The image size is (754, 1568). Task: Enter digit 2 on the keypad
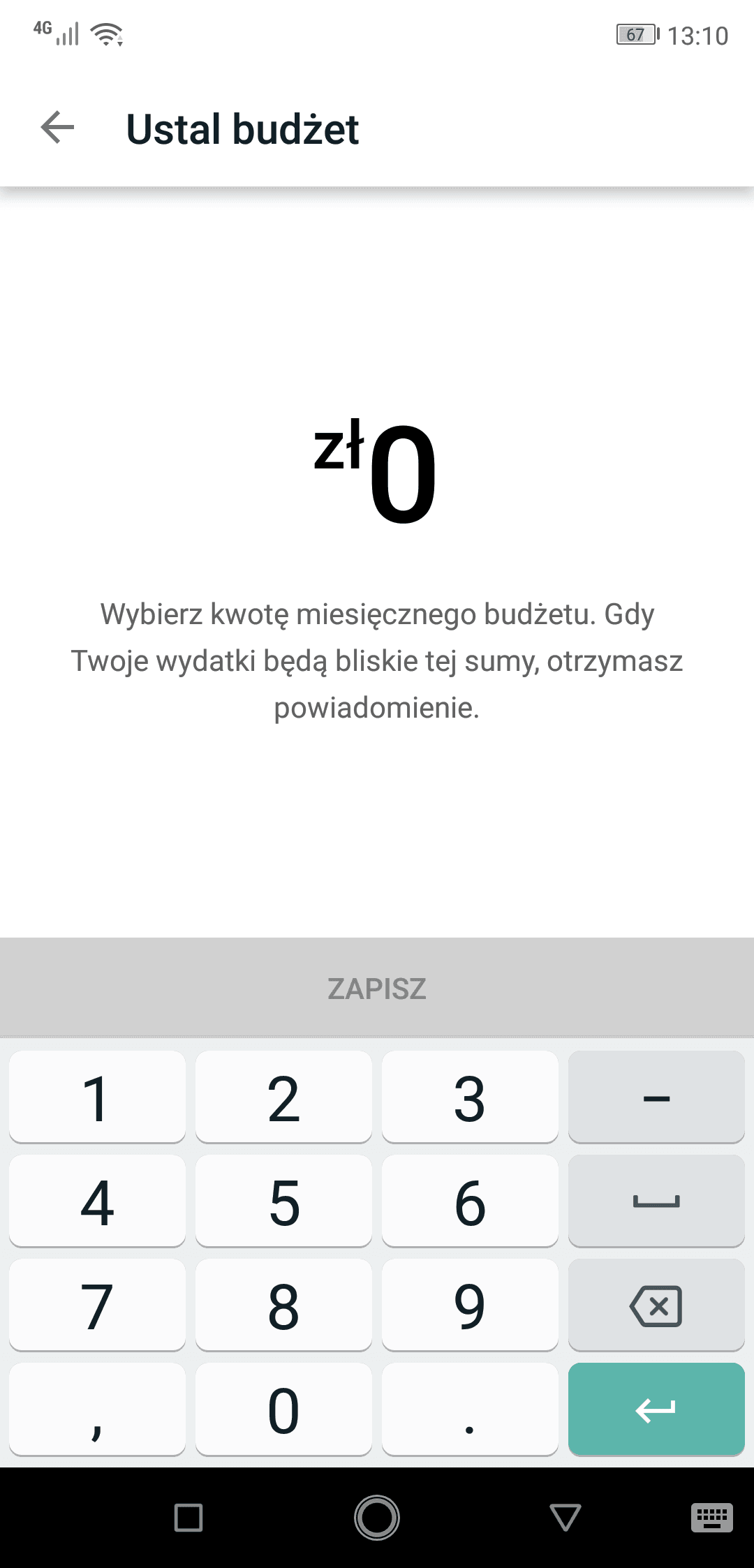(x=283, y=1097)
